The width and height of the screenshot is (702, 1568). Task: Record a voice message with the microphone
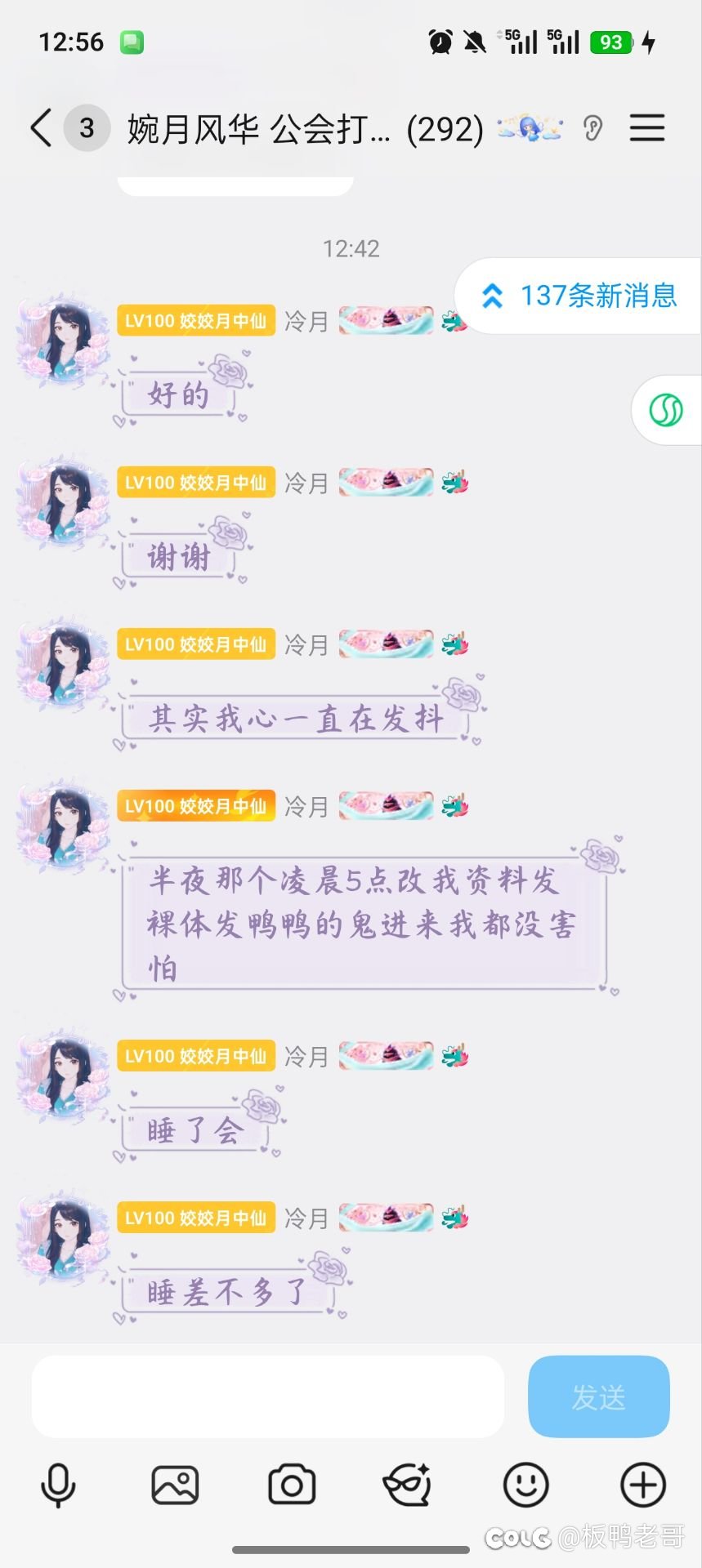pos(58,1485)
